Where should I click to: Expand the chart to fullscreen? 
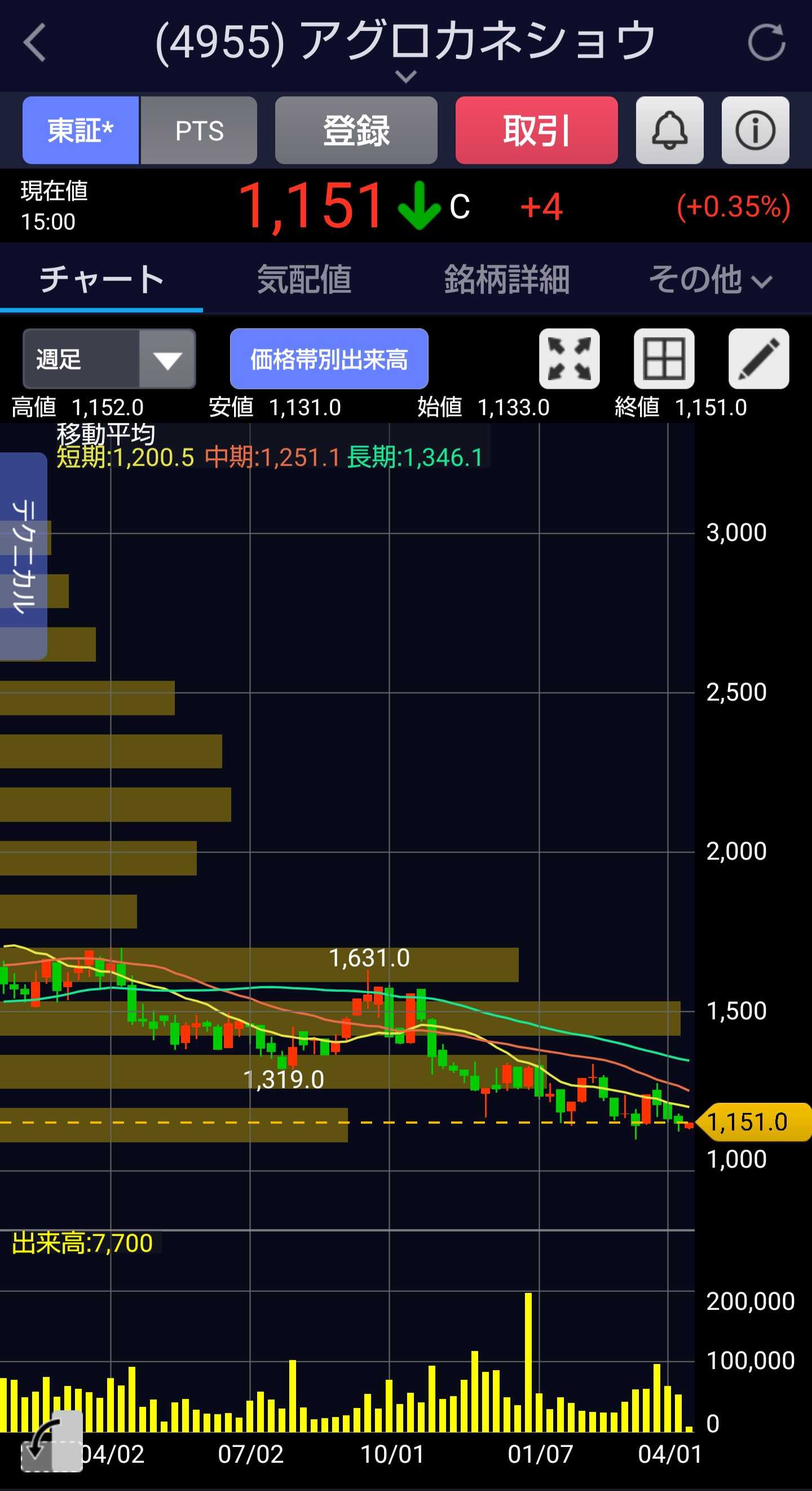570,359
